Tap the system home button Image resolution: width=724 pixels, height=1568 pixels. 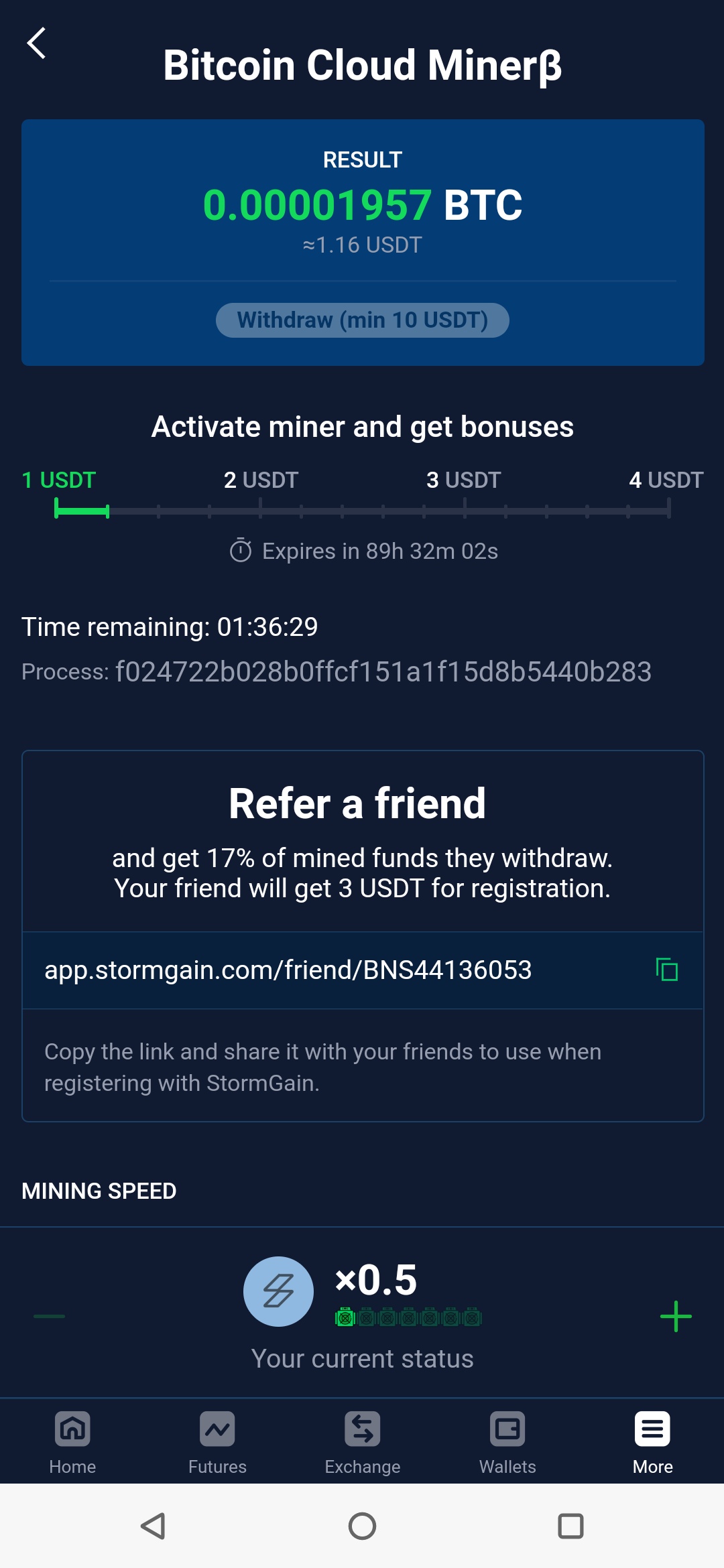pos(362,1526)
